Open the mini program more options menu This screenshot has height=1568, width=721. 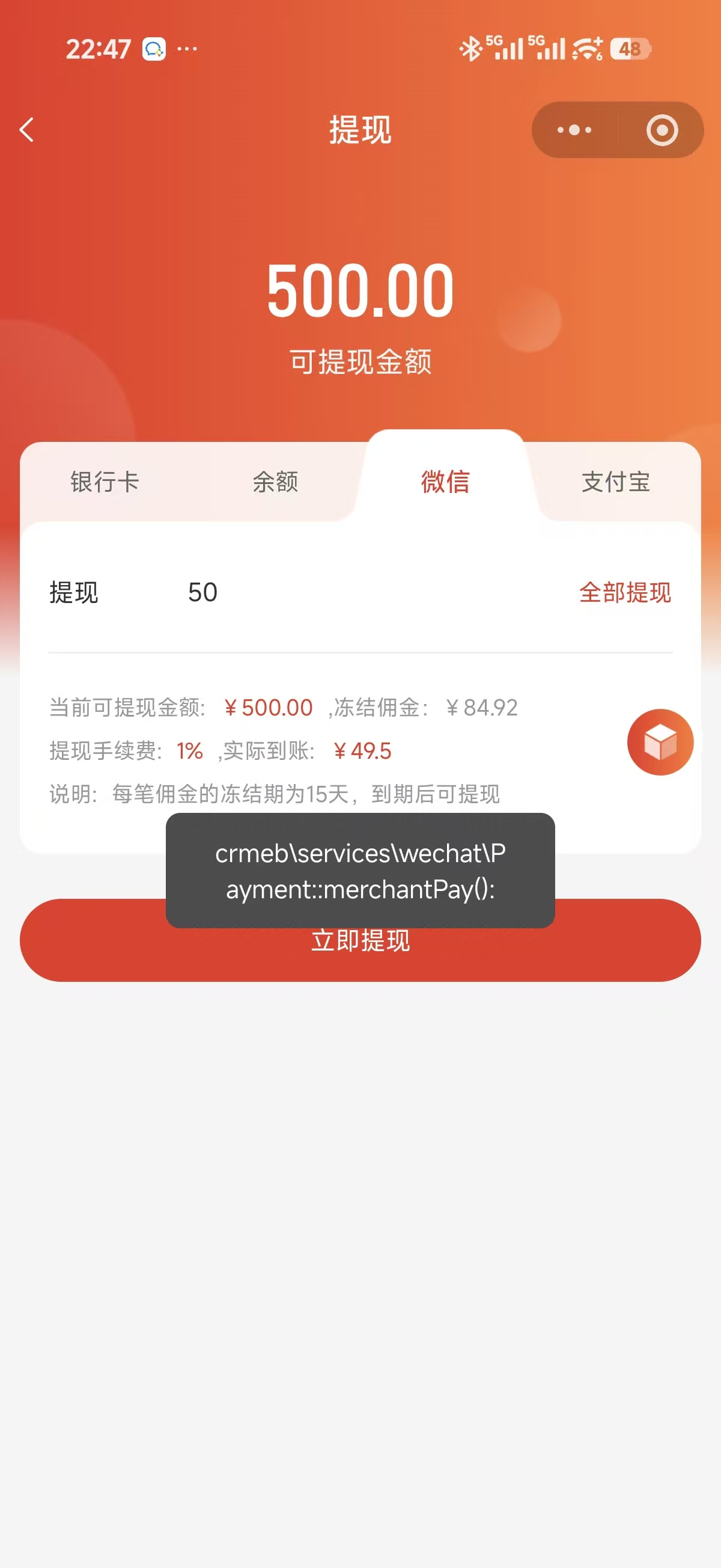pos(574,130)
